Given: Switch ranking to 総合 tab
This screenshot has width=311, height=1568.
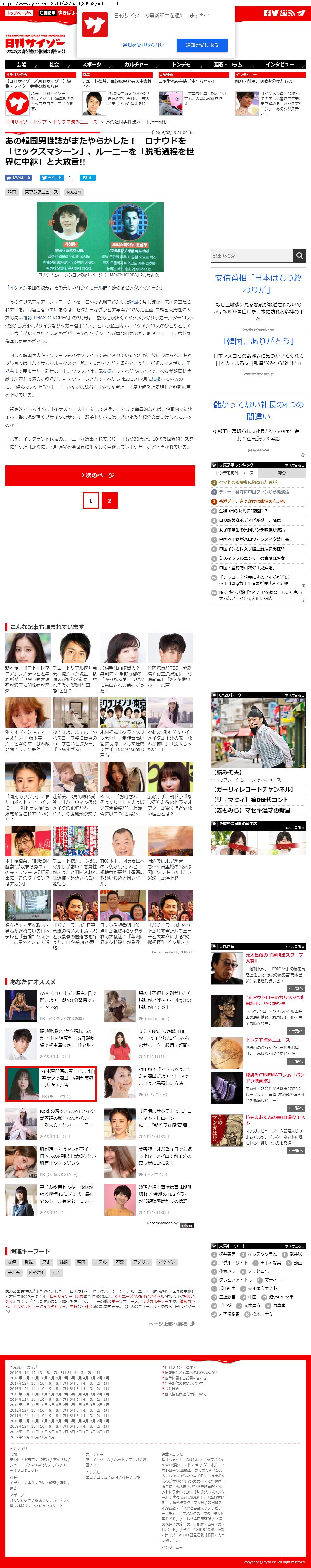Looking at the screenshot, I should click(x=282, y=472).
